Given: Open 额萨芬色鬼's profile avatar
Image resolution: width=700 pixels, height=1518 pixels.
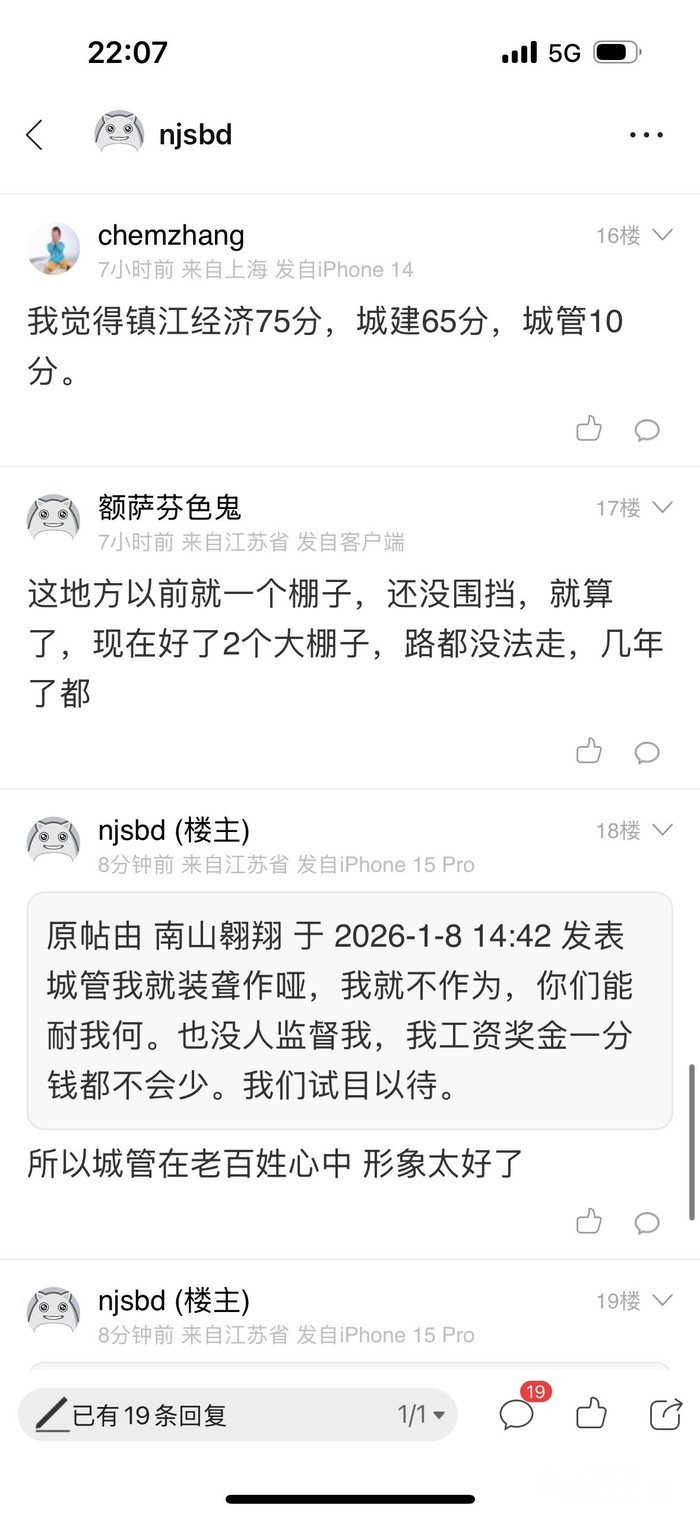Looking at the screenshot, I should click(53, 520).
